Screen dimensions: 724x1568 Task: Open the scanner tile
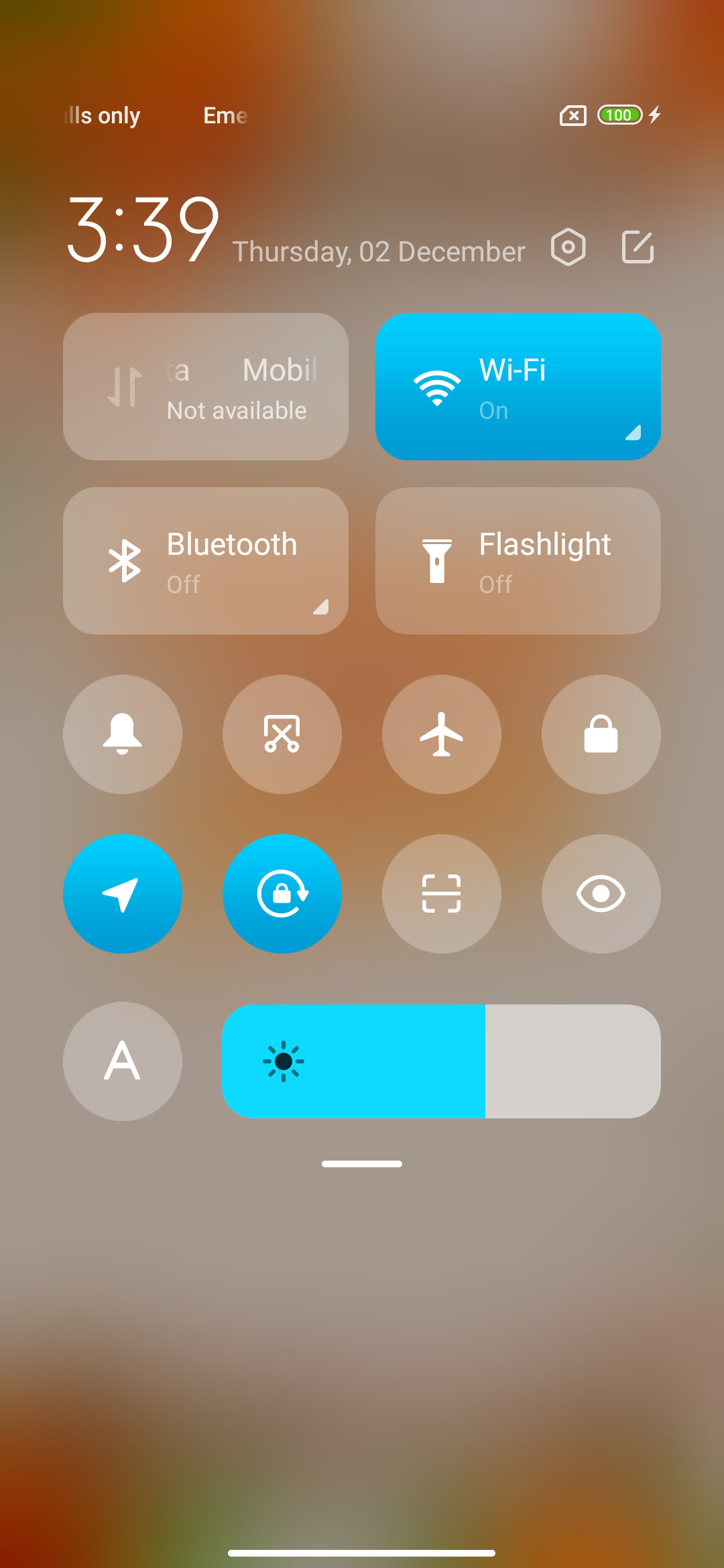442,894
